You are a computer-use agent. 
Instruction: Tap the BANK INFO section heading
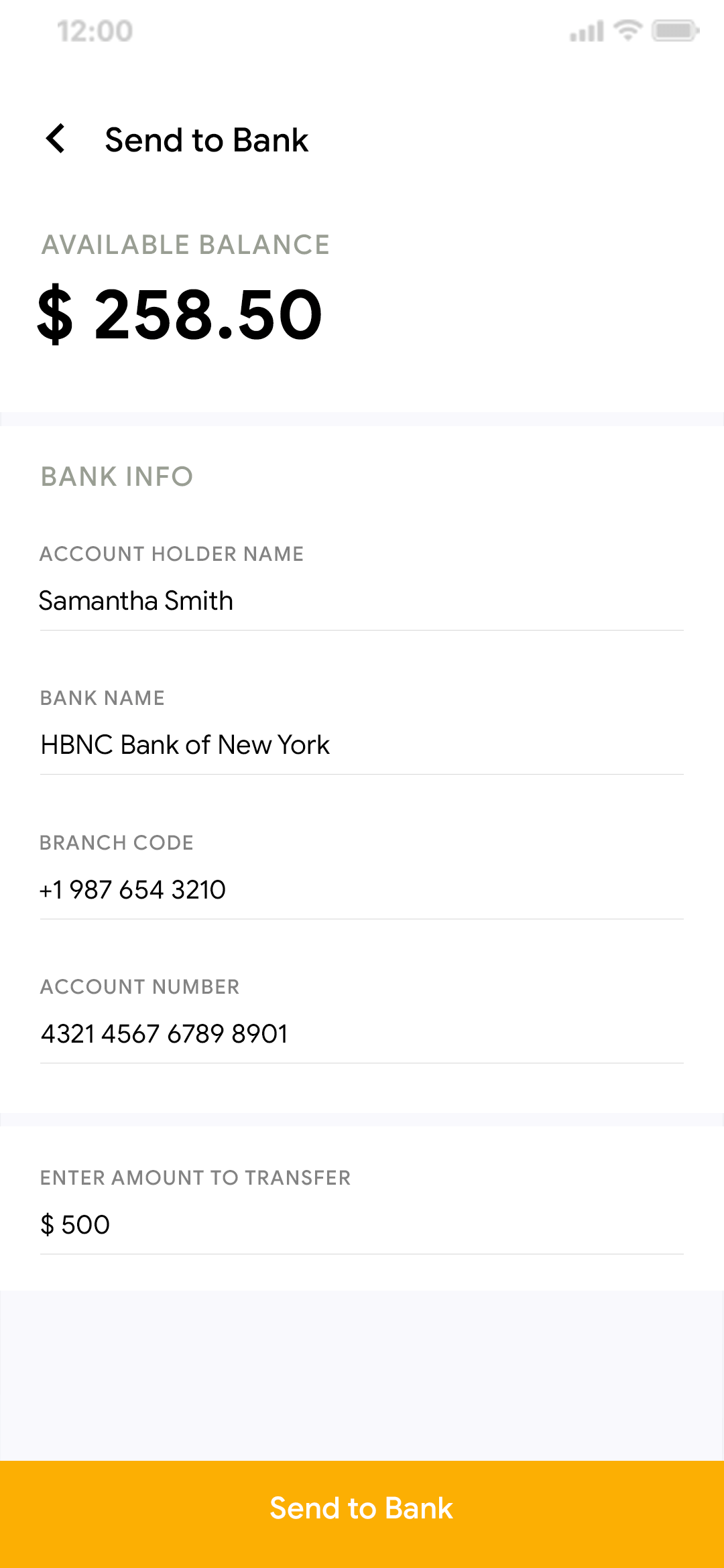click(x=116, y=476)
